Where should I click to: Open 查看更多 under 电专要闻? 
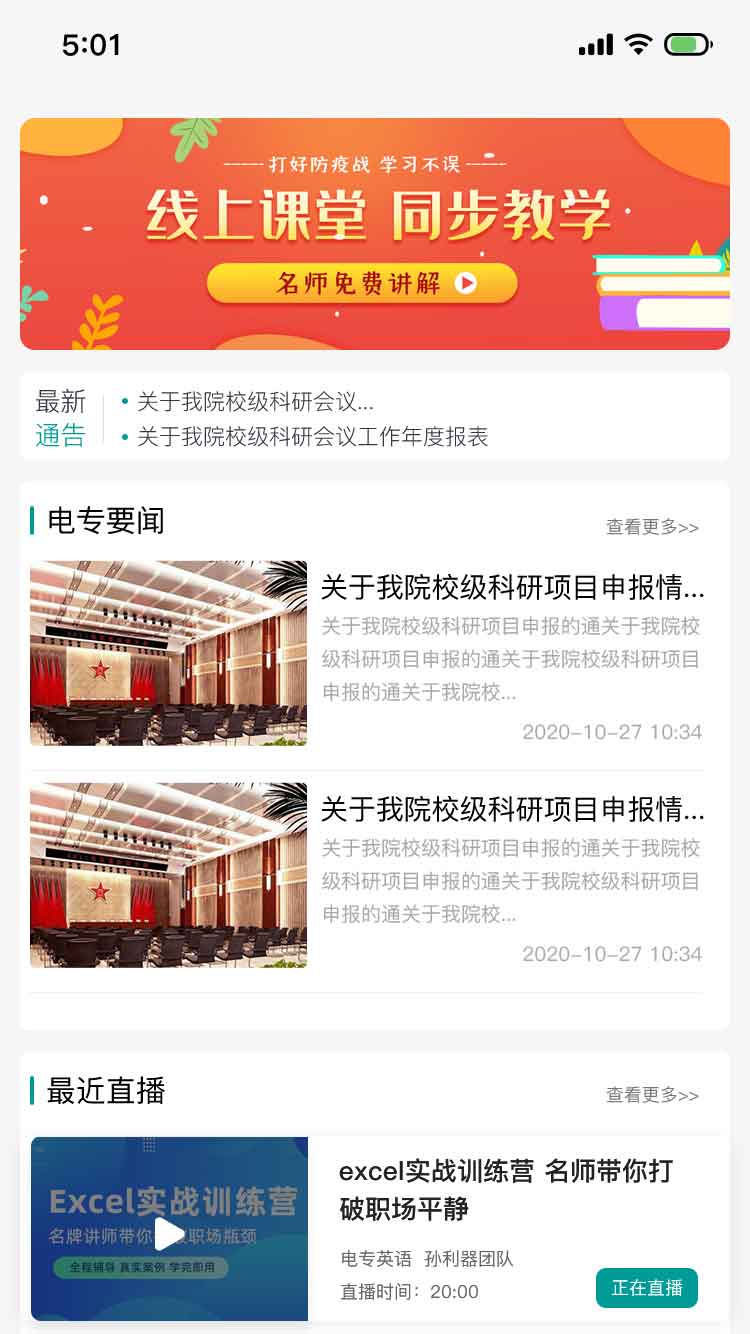[x=651, y=527]
